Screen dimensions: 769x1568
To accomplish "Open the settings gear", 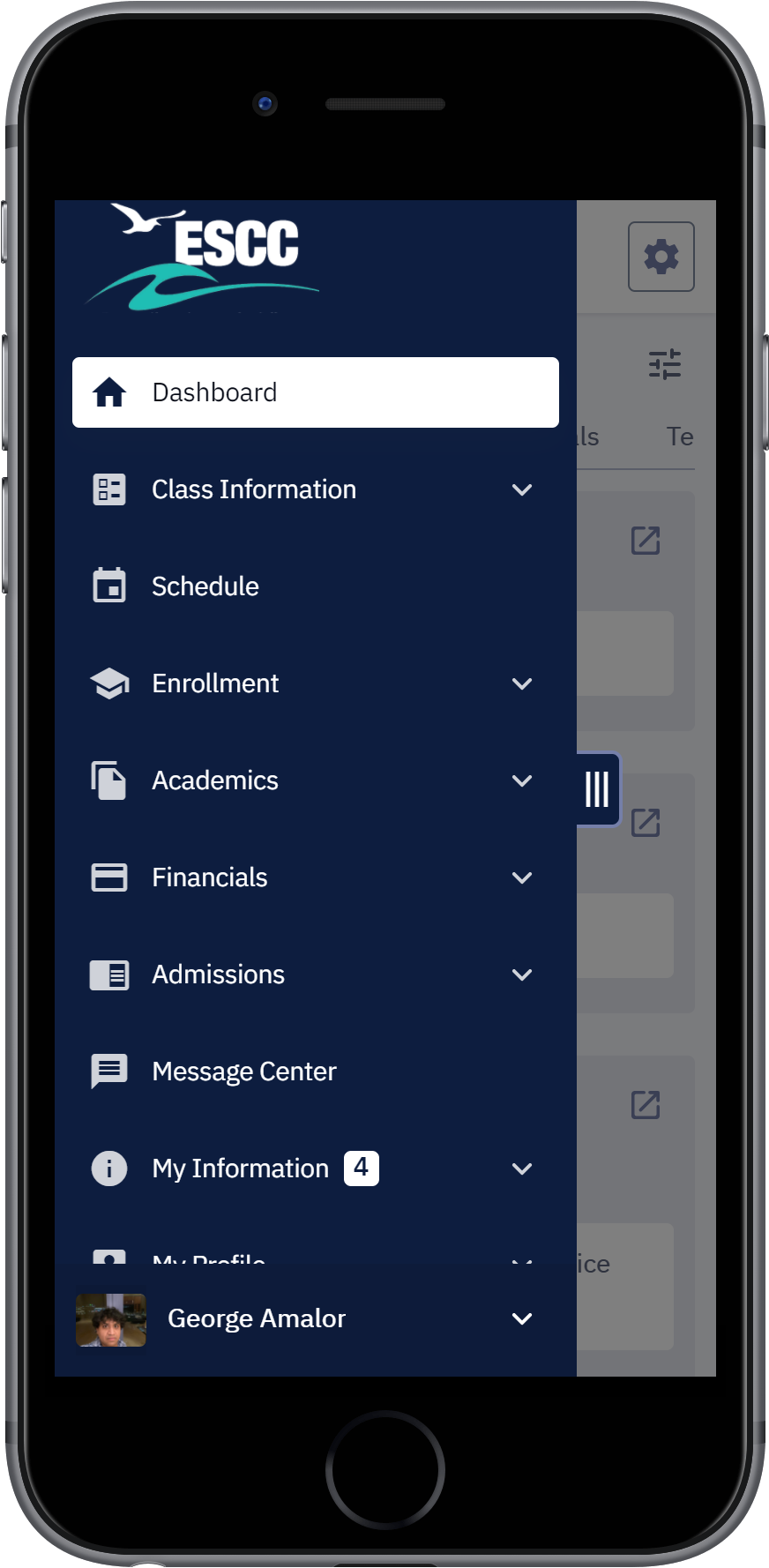I will (x=661, y=257).
